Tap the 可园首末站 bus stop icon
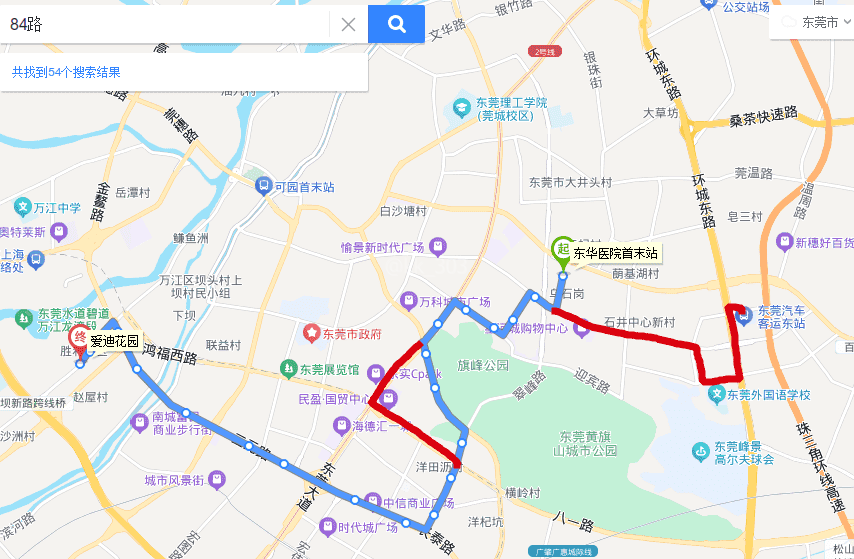Screen dimensions: 854x559 [x=262, y=186]
